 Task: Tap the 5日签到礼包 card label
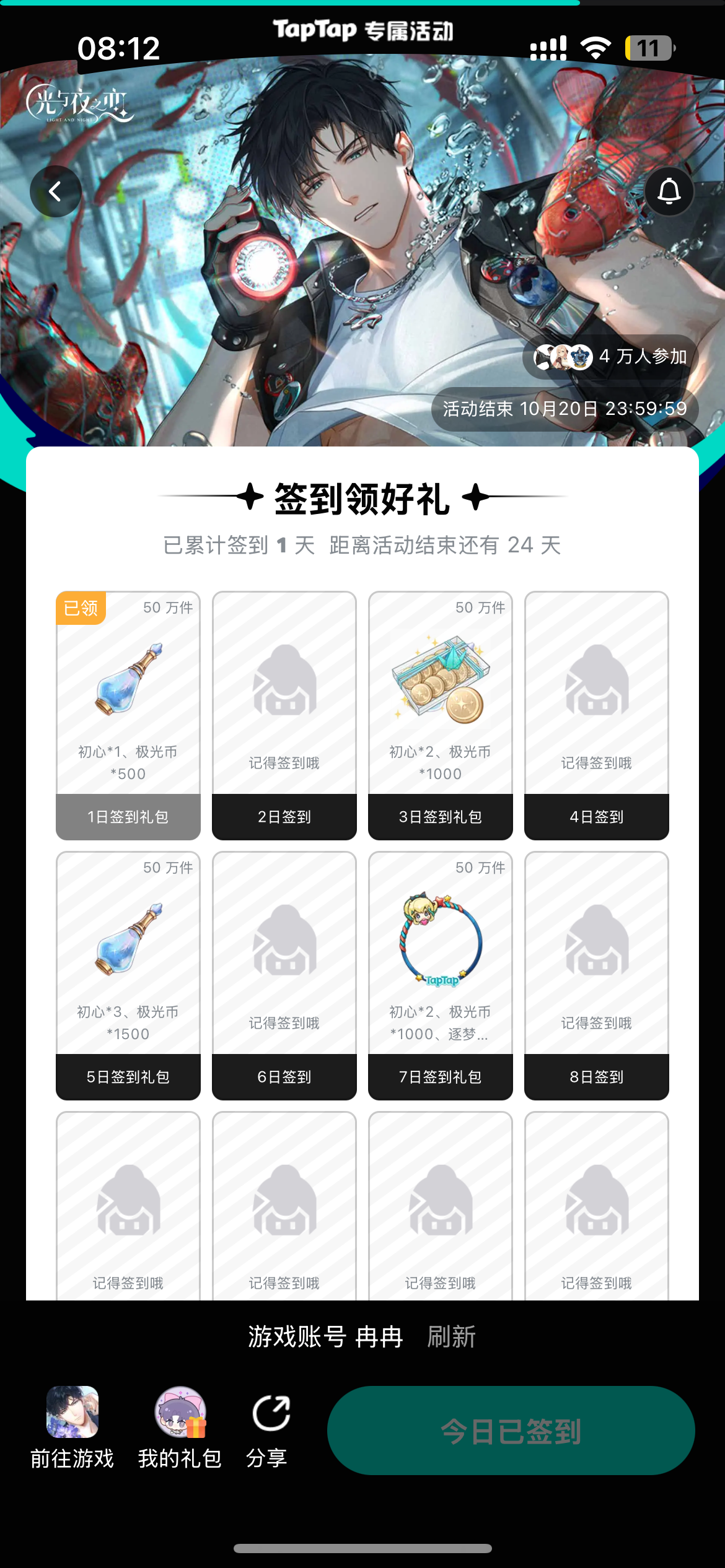pyautogui.click(x=128, y=1076)
